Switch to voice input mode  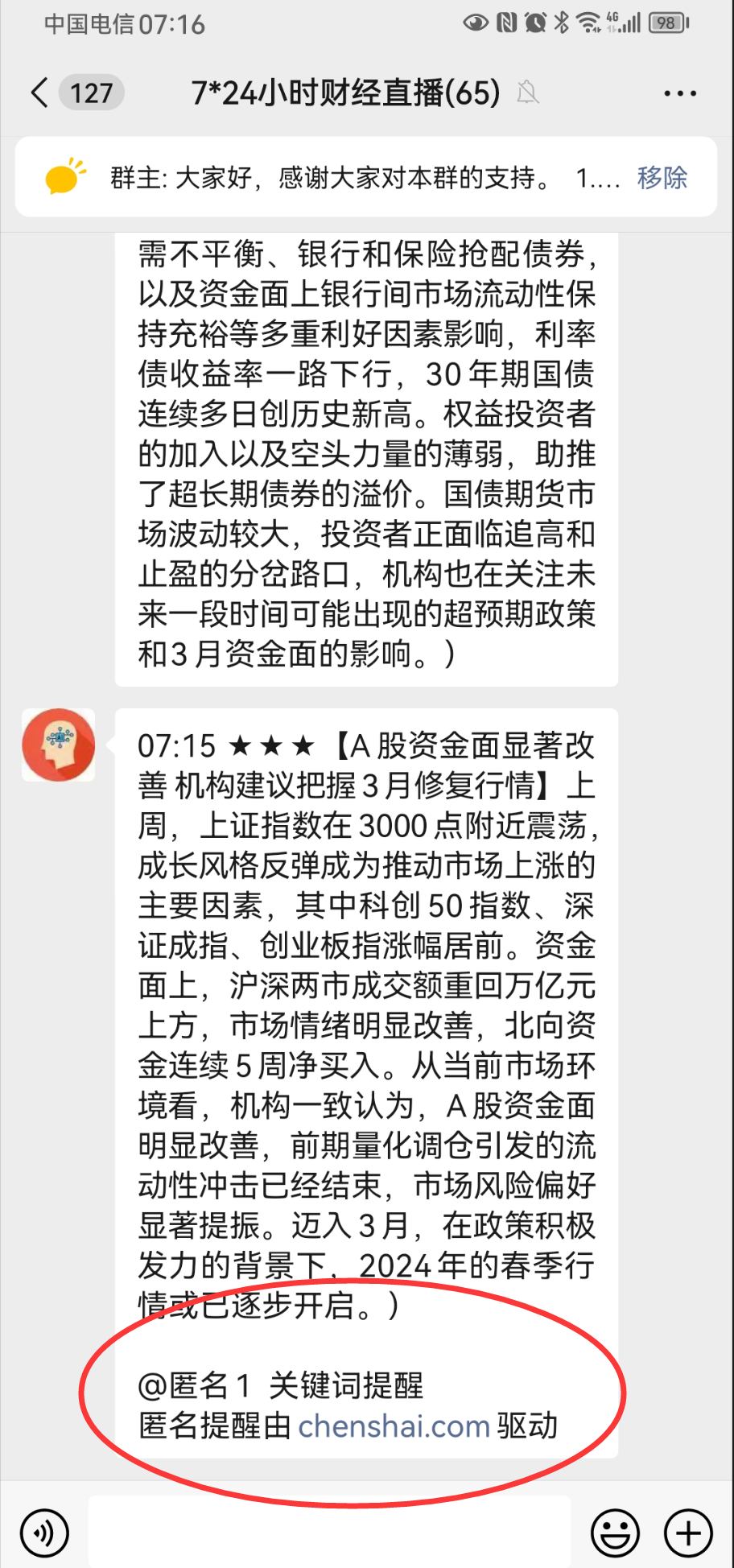pos(45,1533)
